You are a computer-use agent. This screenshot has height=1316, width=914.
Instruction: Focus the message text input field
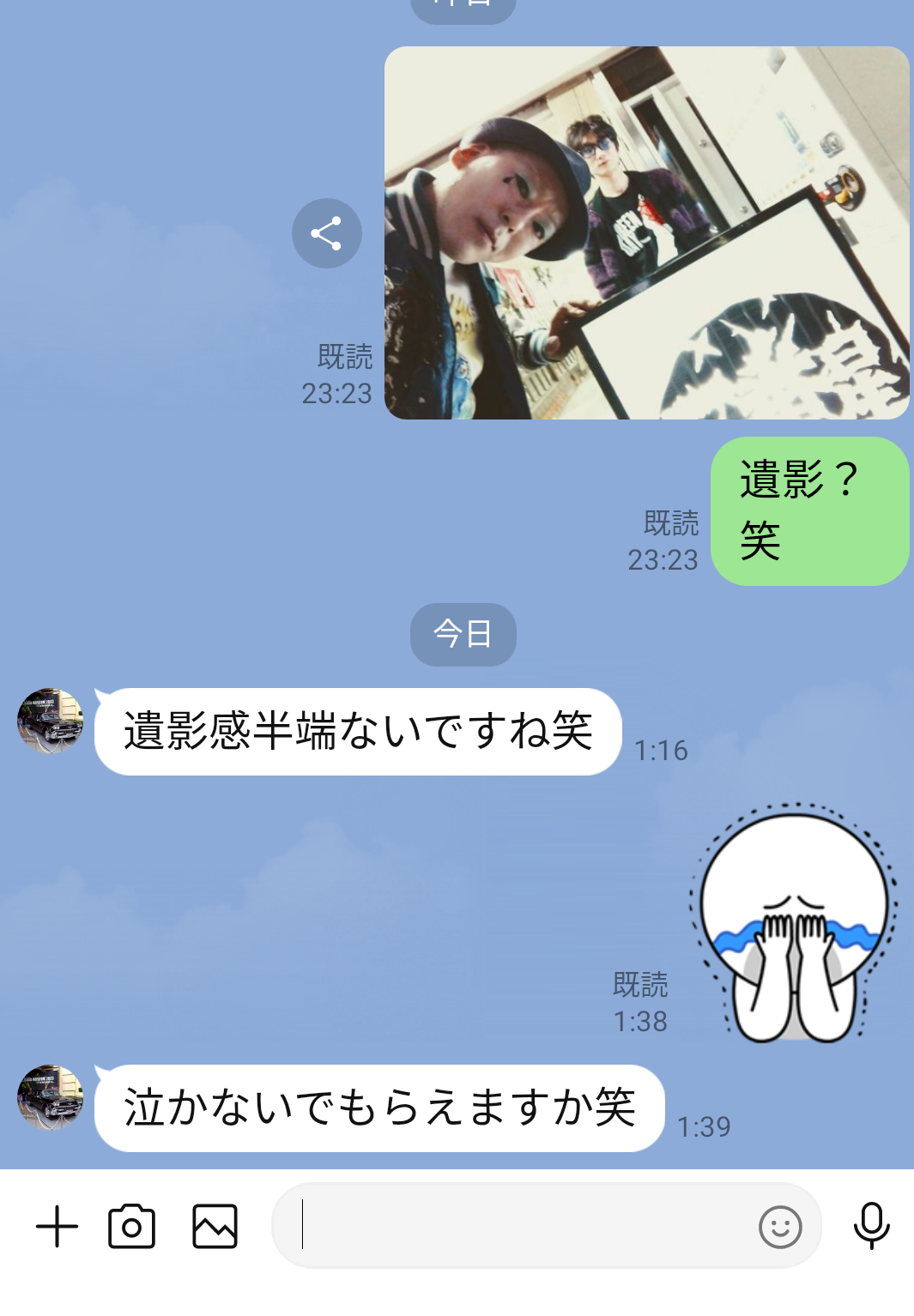pos(515,1226)
